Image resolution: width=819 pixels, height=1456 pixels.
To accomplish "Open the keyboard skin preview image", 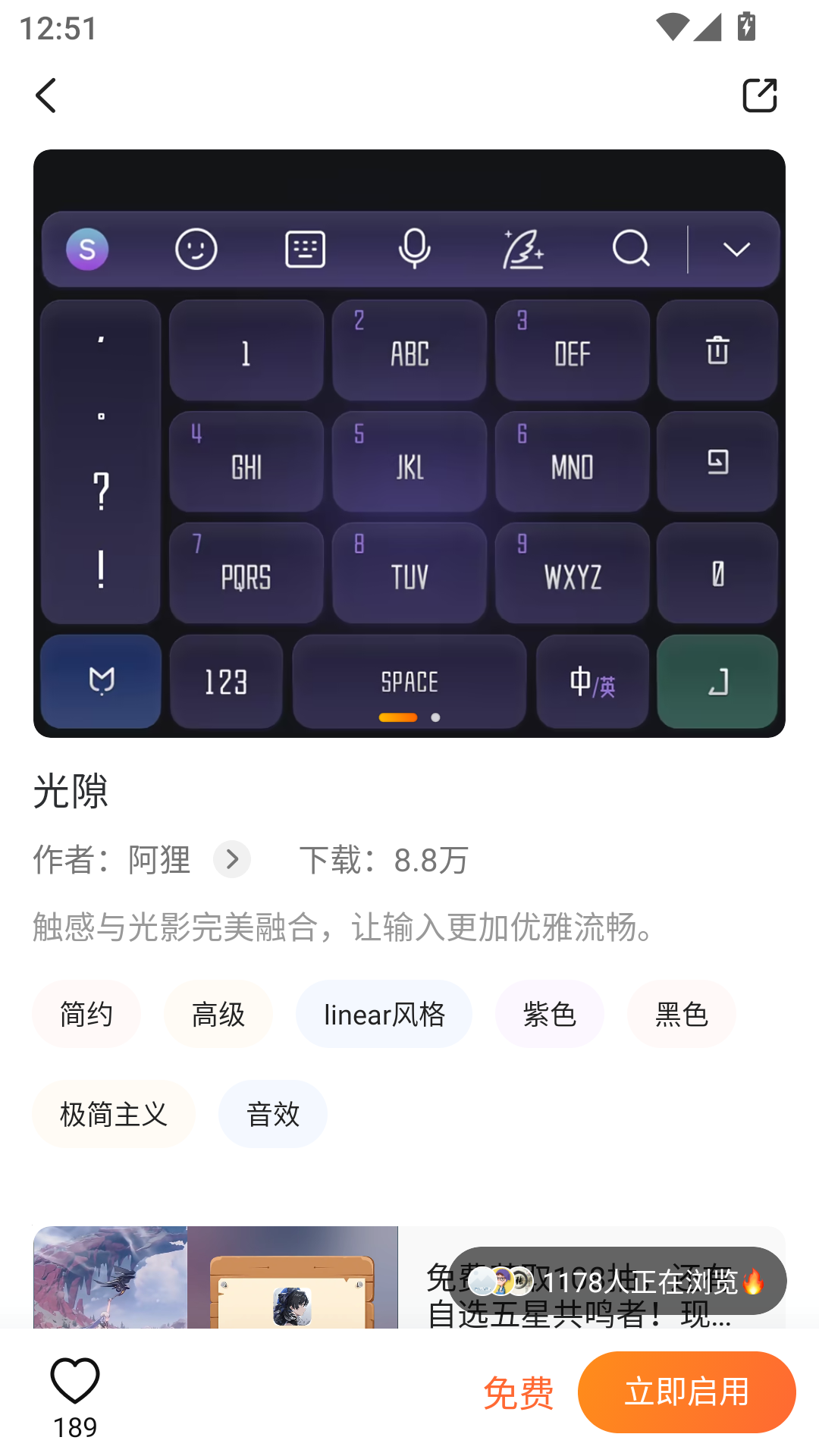I will coord(409,443).
